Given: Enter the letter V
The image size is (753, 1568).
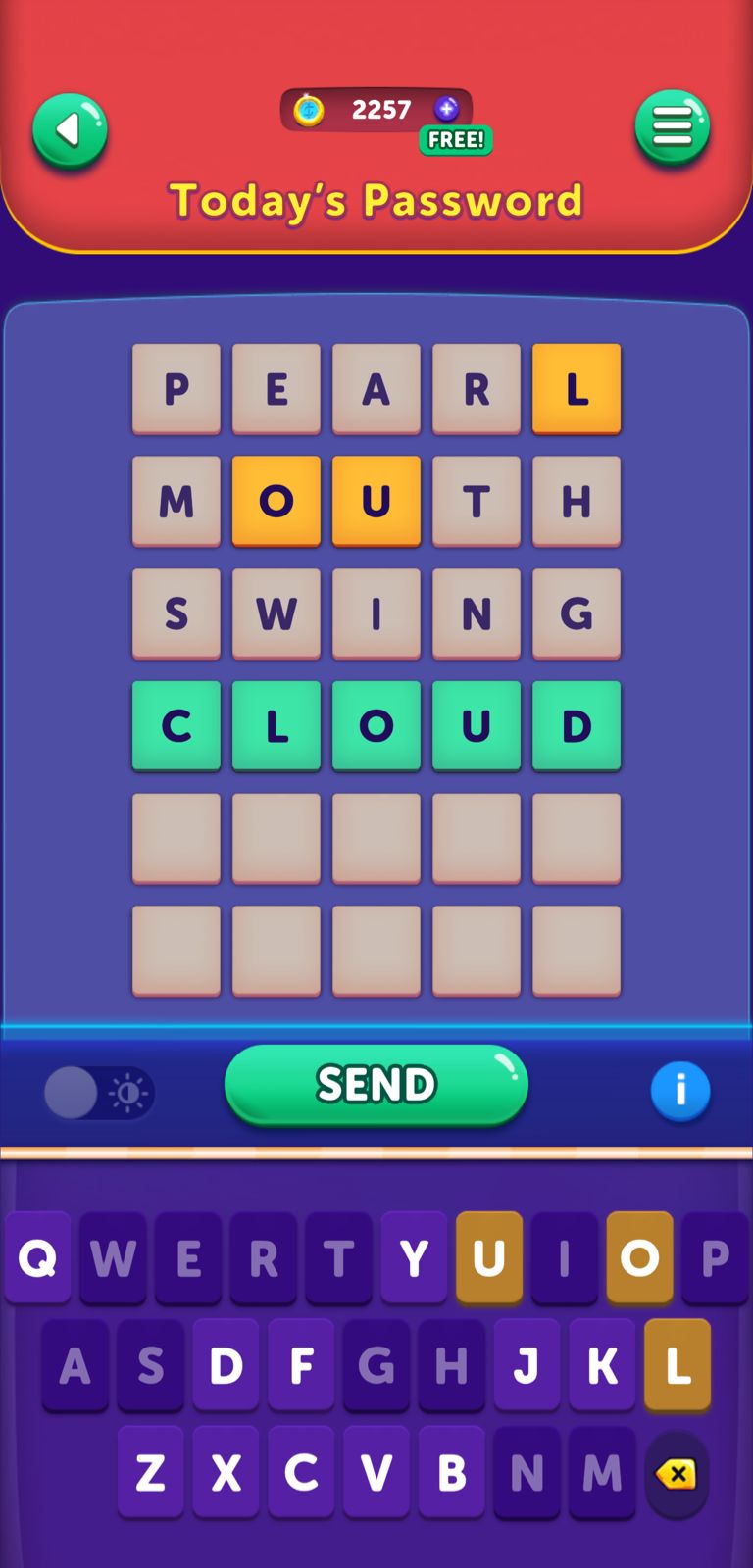Looking at the screenshot, I should (x=376, y=1471).
